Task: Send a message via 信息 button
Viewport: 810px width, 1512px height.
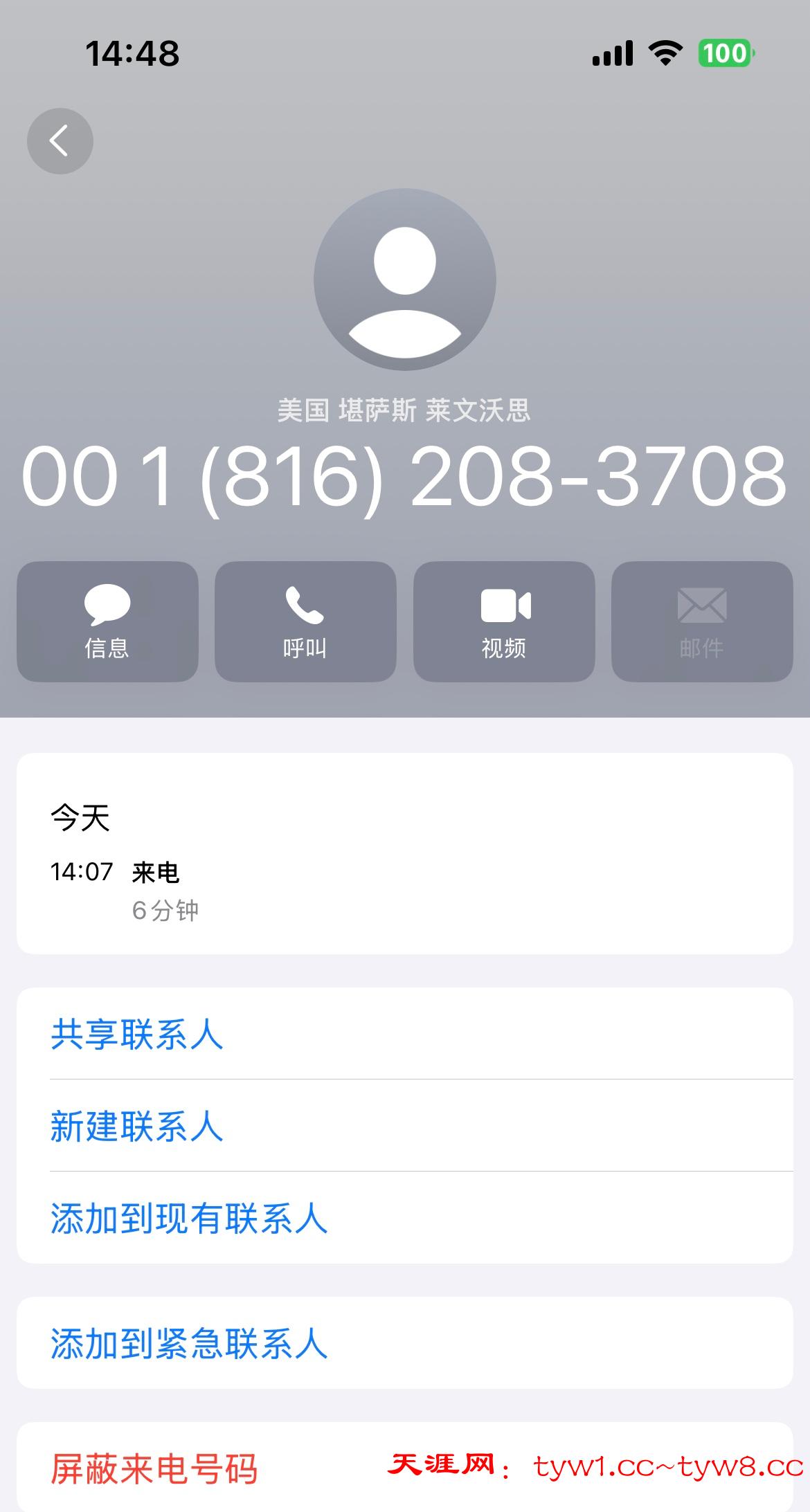Action: 107,621
